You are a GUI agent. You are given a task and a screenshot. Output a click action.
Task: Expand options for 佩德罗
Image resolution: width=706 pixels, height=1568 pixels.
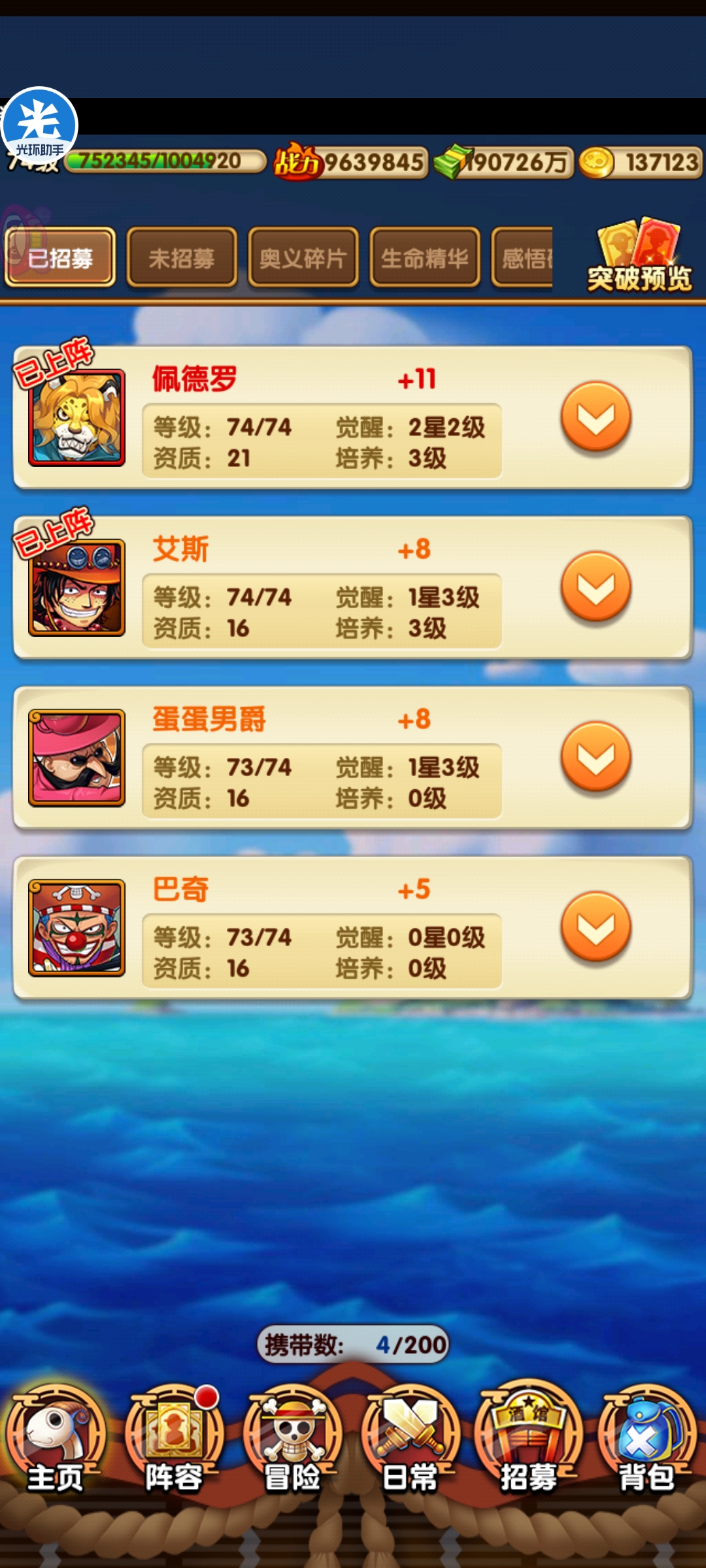[x=596, y=417]
